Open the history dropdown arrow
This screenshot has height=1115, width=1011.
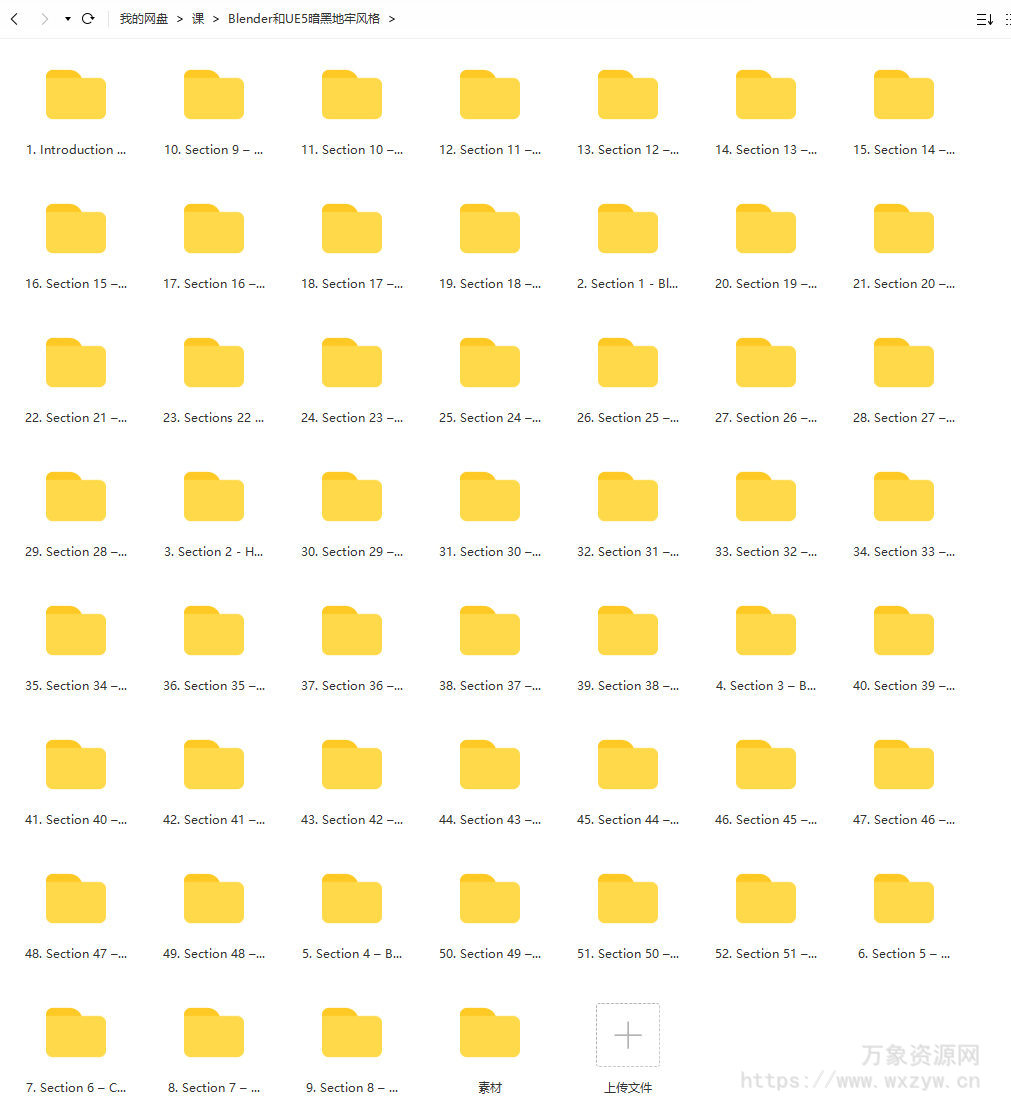coord(67,19)
